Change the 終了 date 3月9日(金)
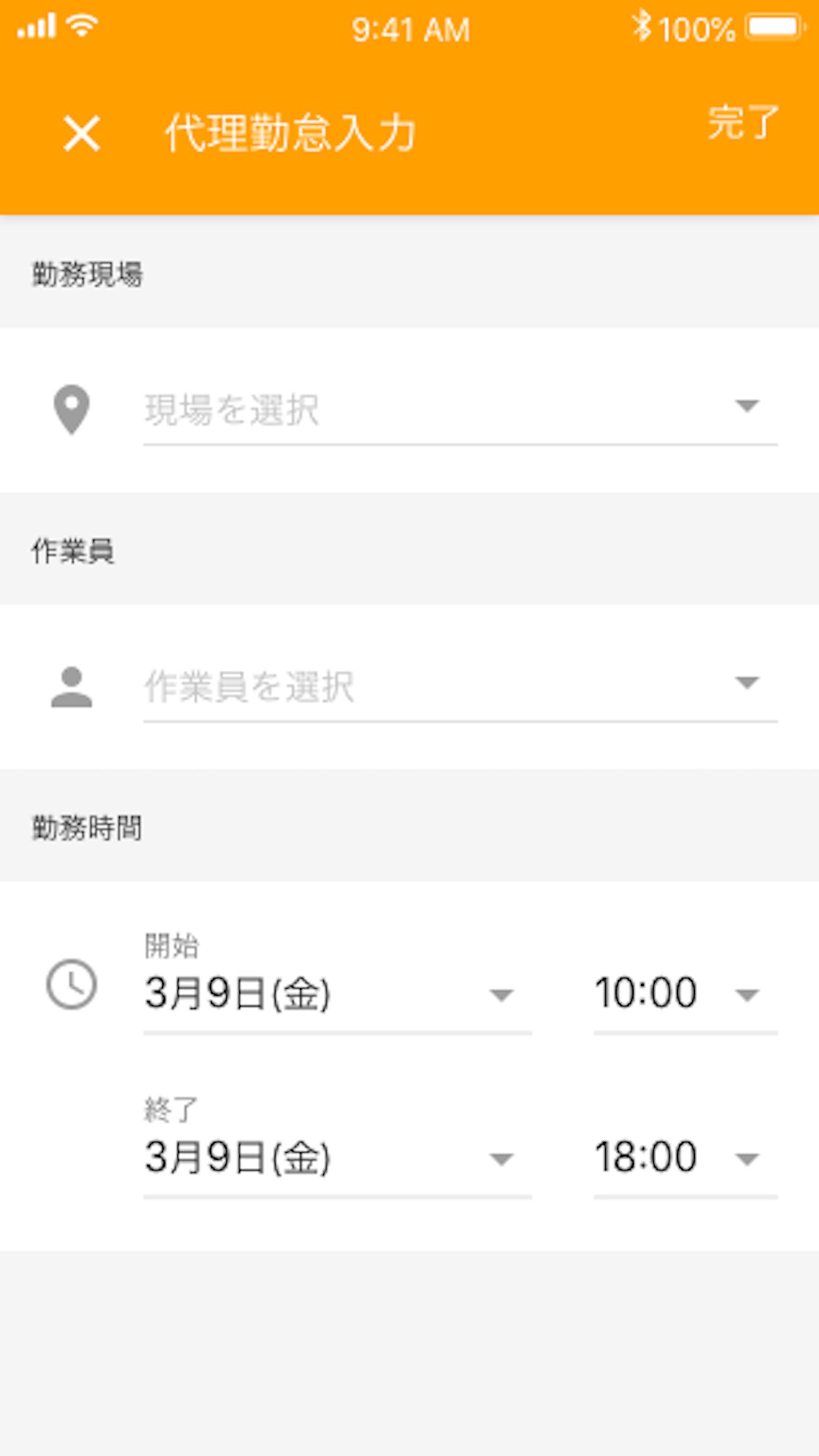 pyautogui.click(x=338, y=1157)
